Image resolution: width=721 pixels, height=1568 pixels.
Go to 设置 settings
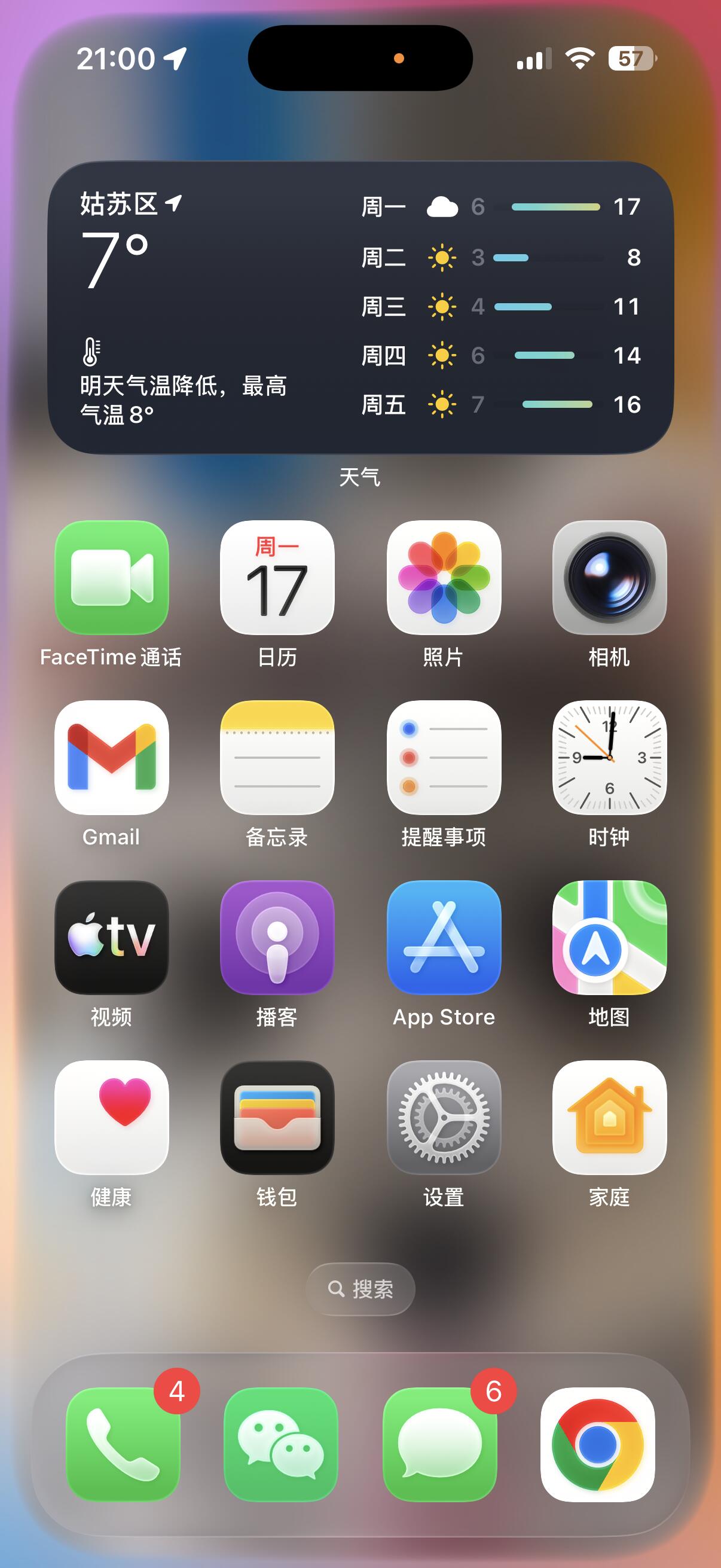pos(444,1118)
